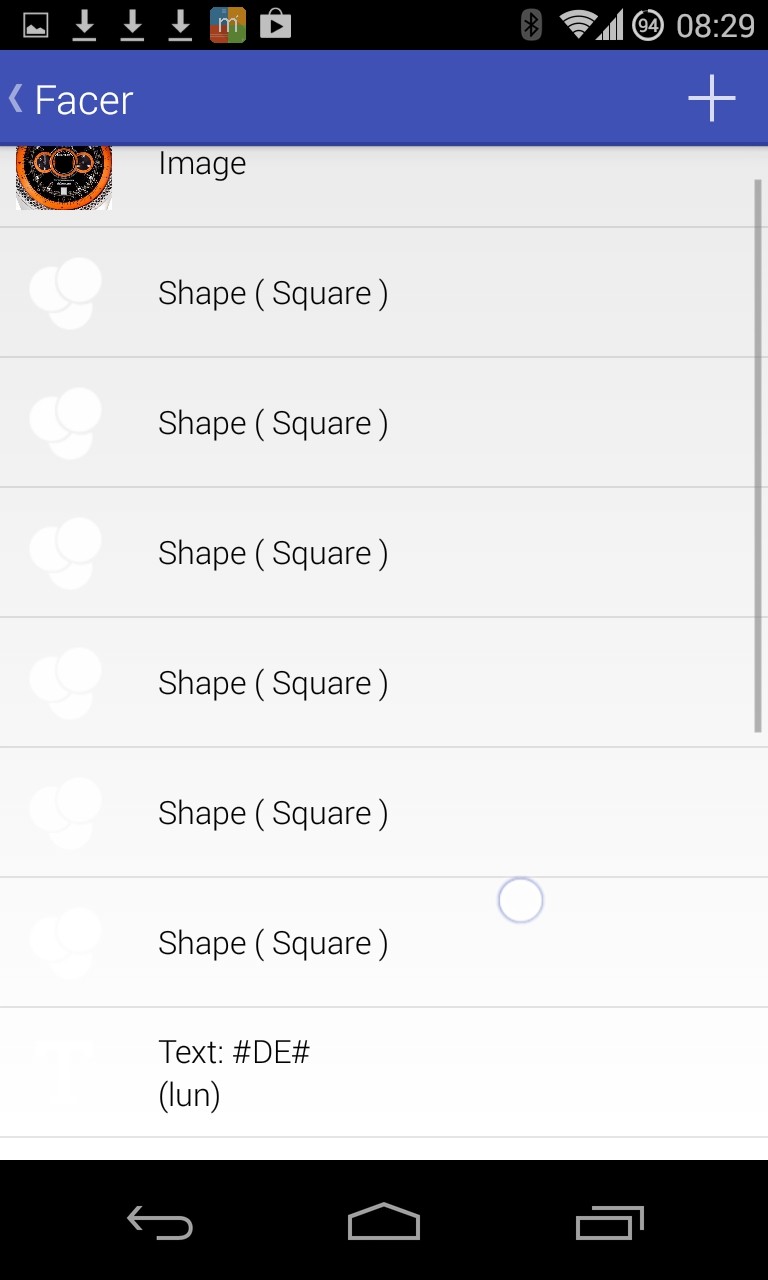Image resolution: width=768 pixels, height=1280 pixels.
Task: Tap the system home button
Action: 384,1221
